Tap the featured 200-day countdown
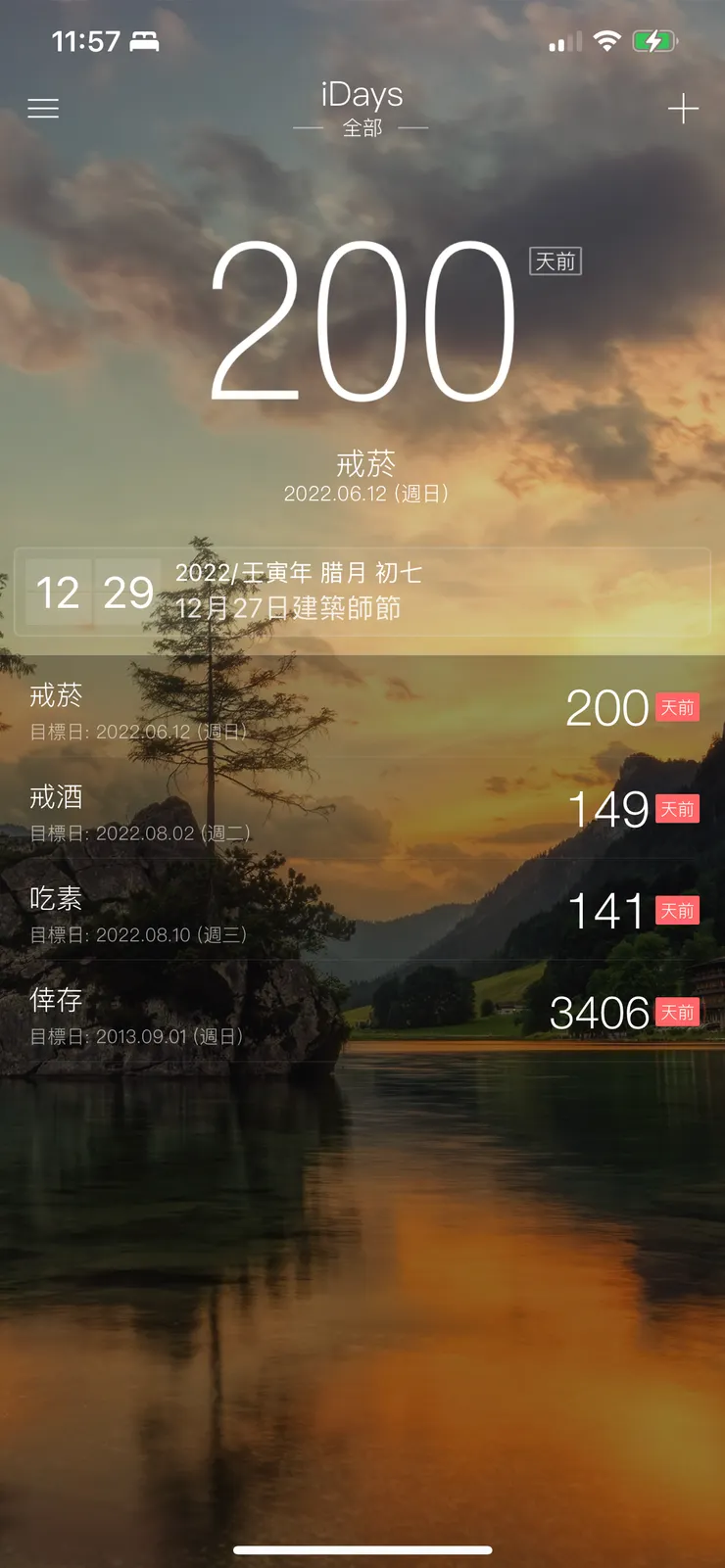 pyautogui.click(x=362, y=323)
